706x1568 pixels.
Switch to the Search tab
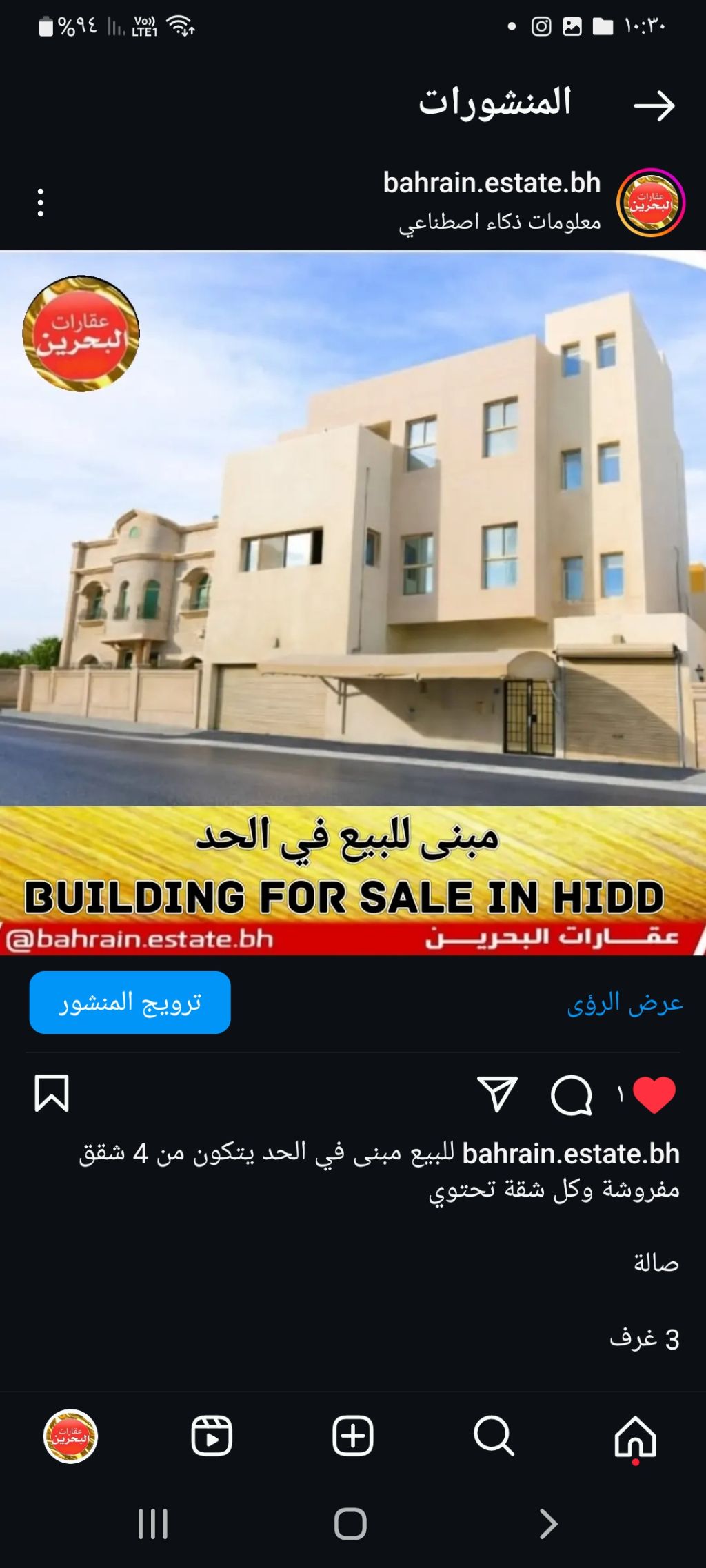pyautogui.click(x=494, y=1436)
